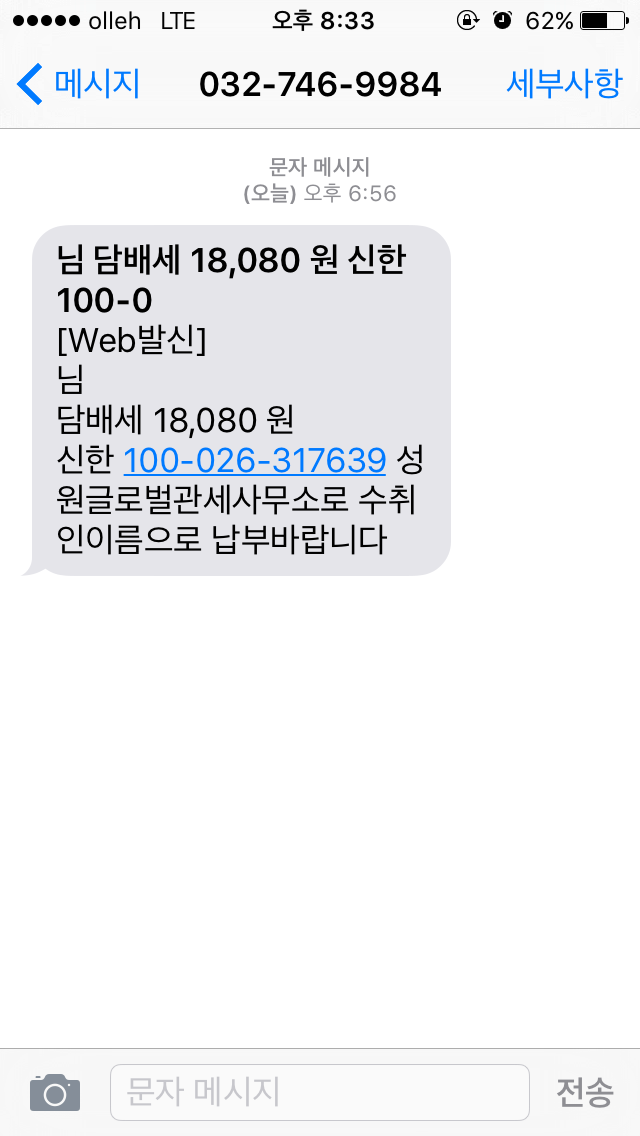The height and width of the screenshot is (1136, 640).
Task: Open the camera to attach a photo
Action: (x=55, y=1093)
